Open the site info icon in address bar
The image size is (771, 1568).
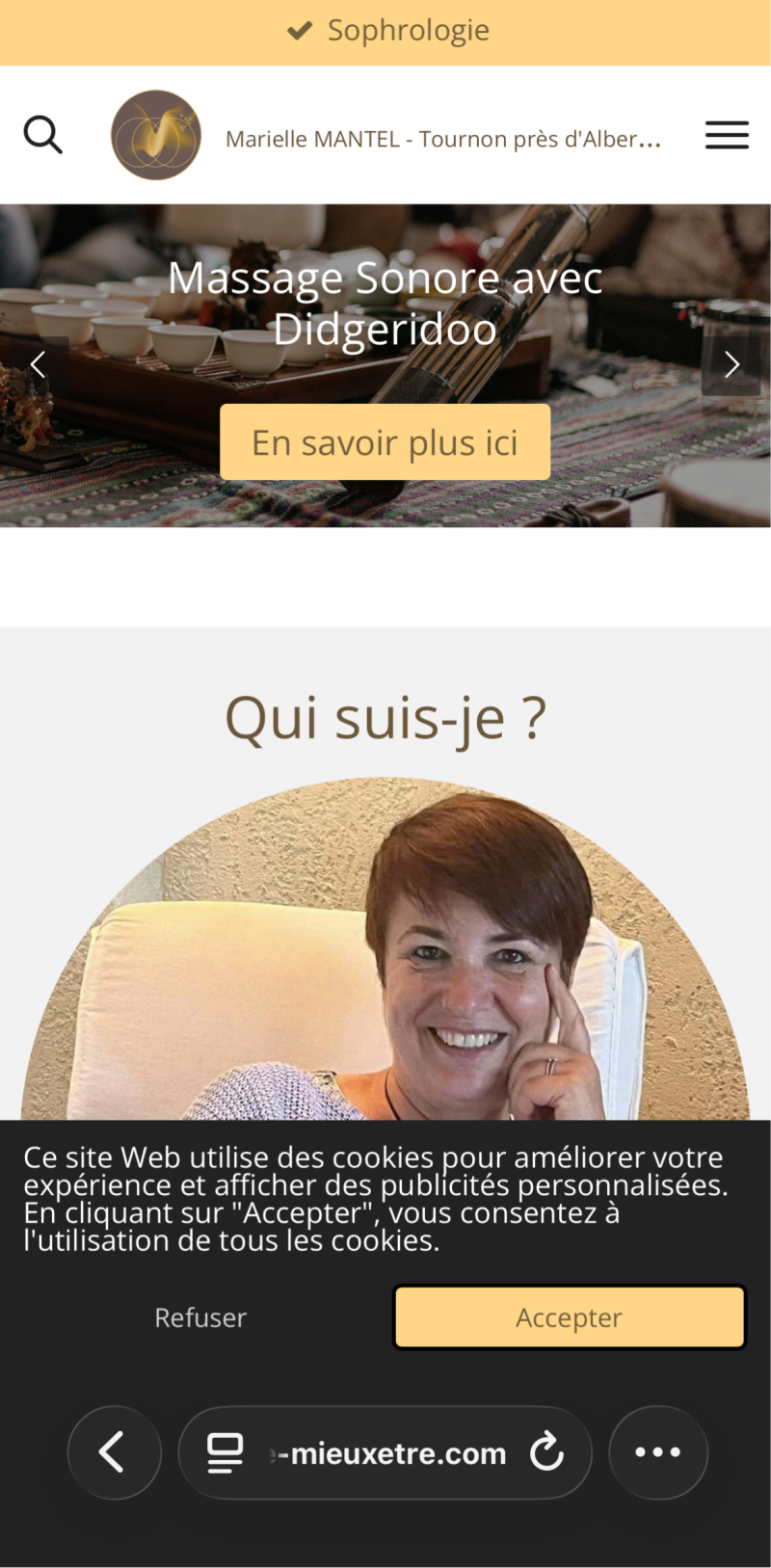[226, 1453]
